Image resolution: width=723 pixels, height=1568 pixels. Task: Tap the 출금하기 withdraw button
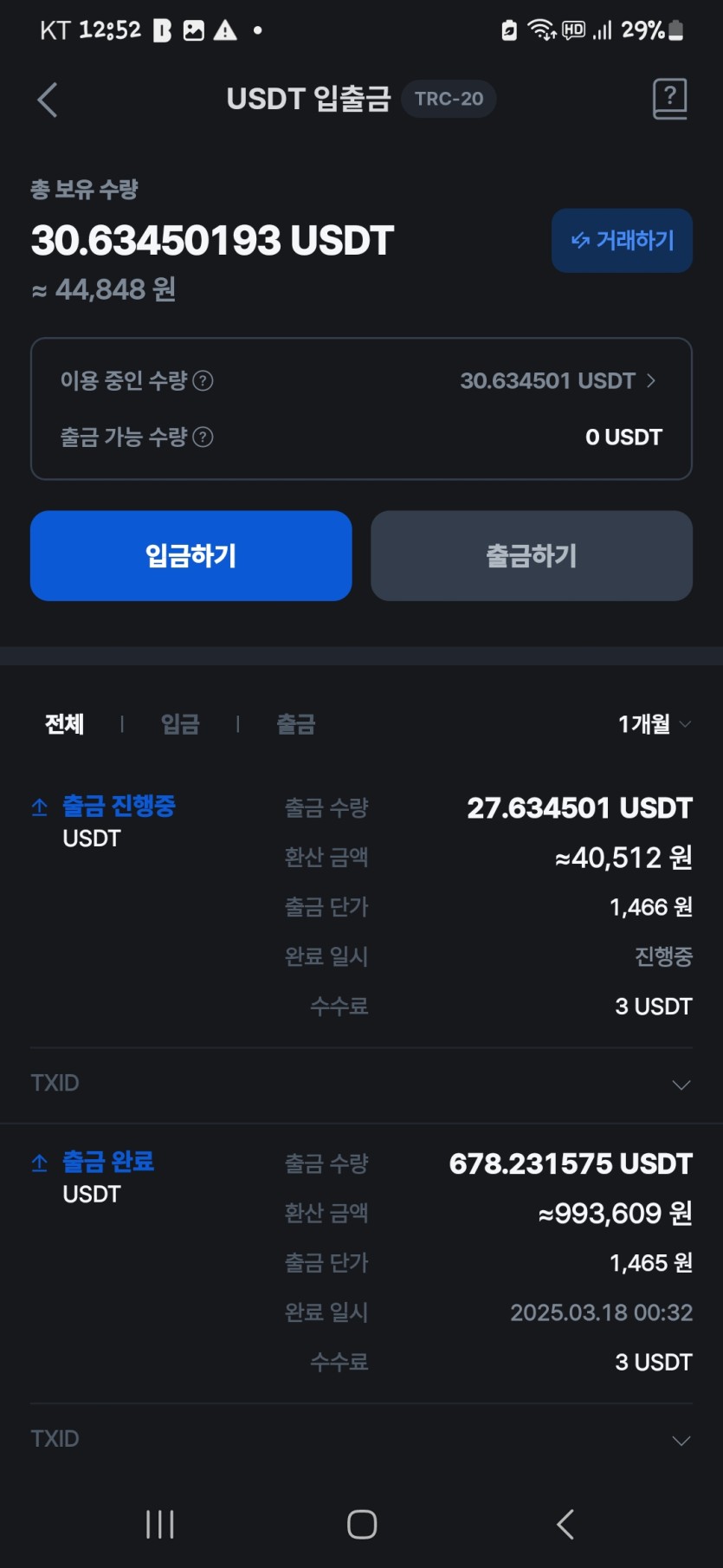pos(531,555)
